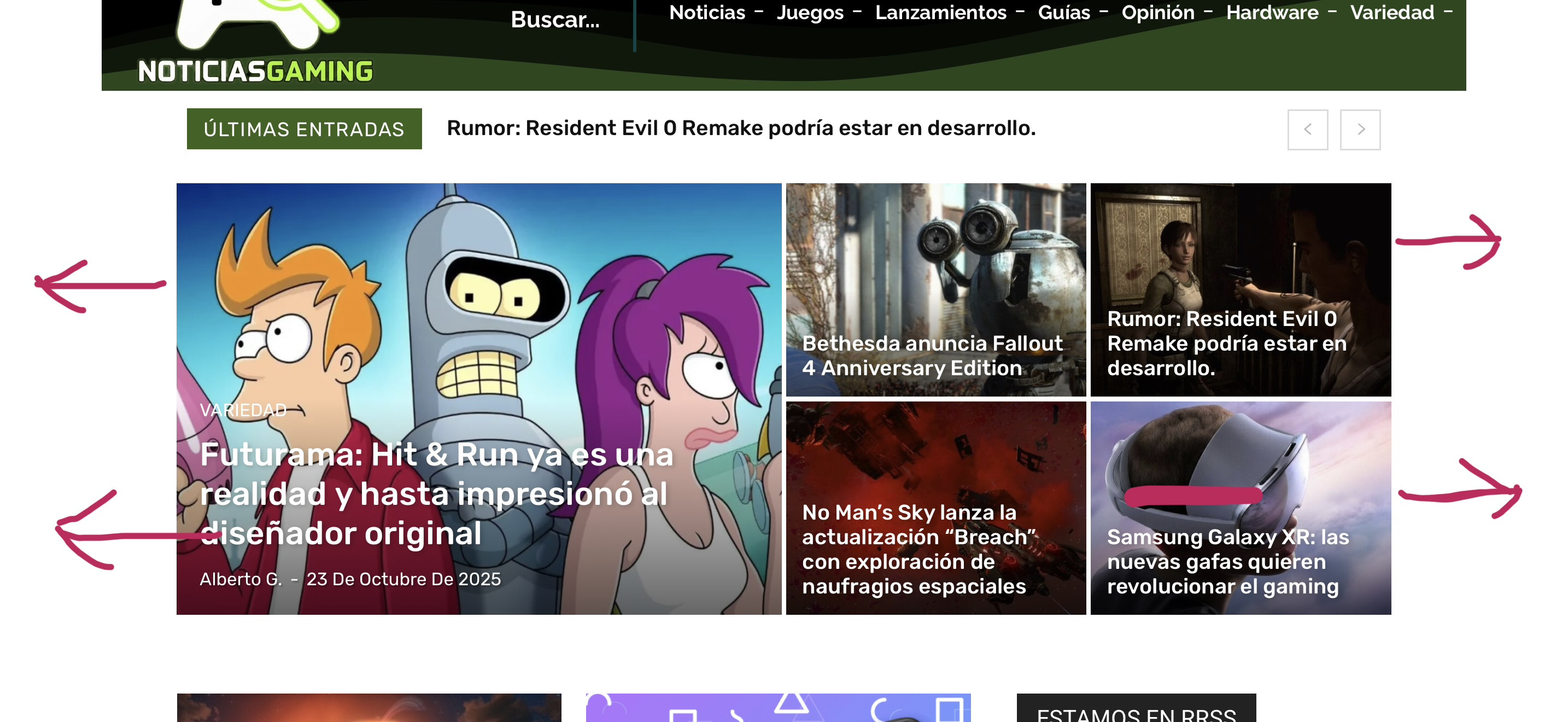Viewport: 1568px width, 722px height.
Task: View posts by author Alberto G.
Action: click(x=241, y=579)
